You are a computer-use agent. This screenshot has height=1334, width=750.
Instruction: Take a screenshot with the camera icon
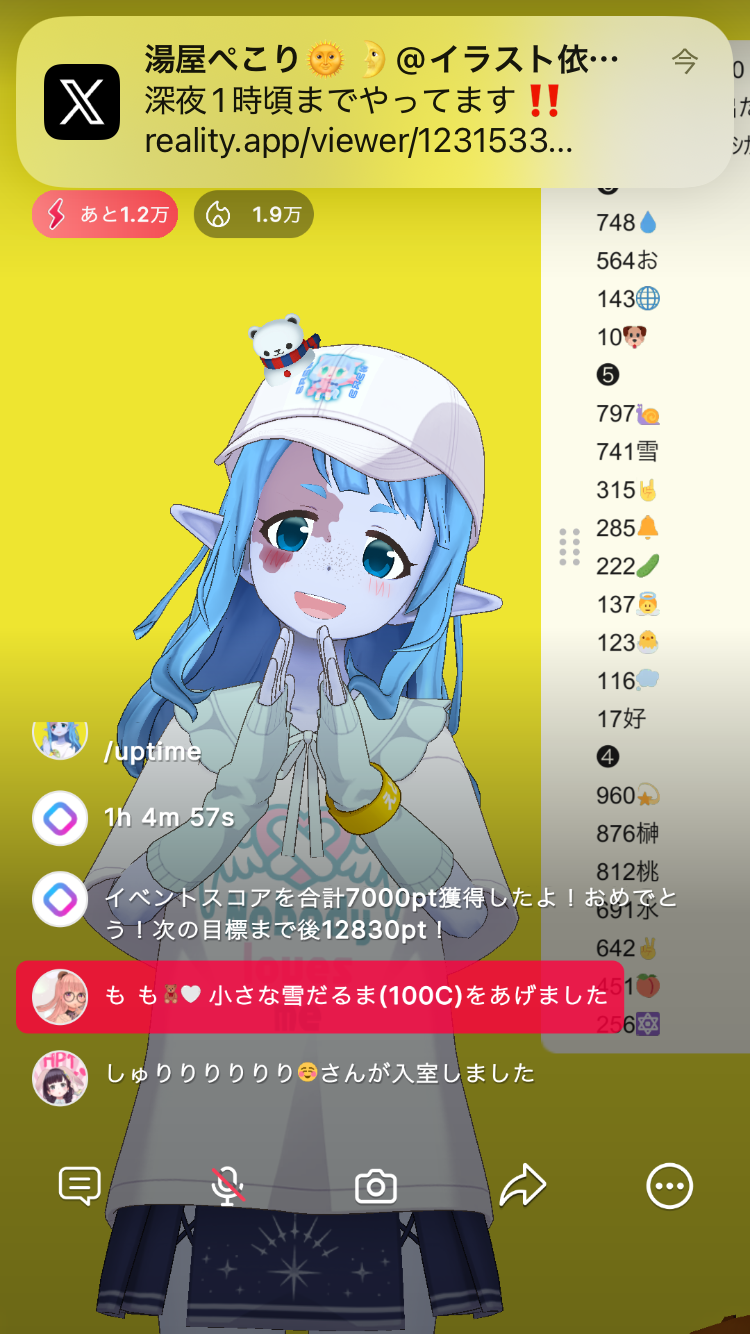coord(376,1187)
